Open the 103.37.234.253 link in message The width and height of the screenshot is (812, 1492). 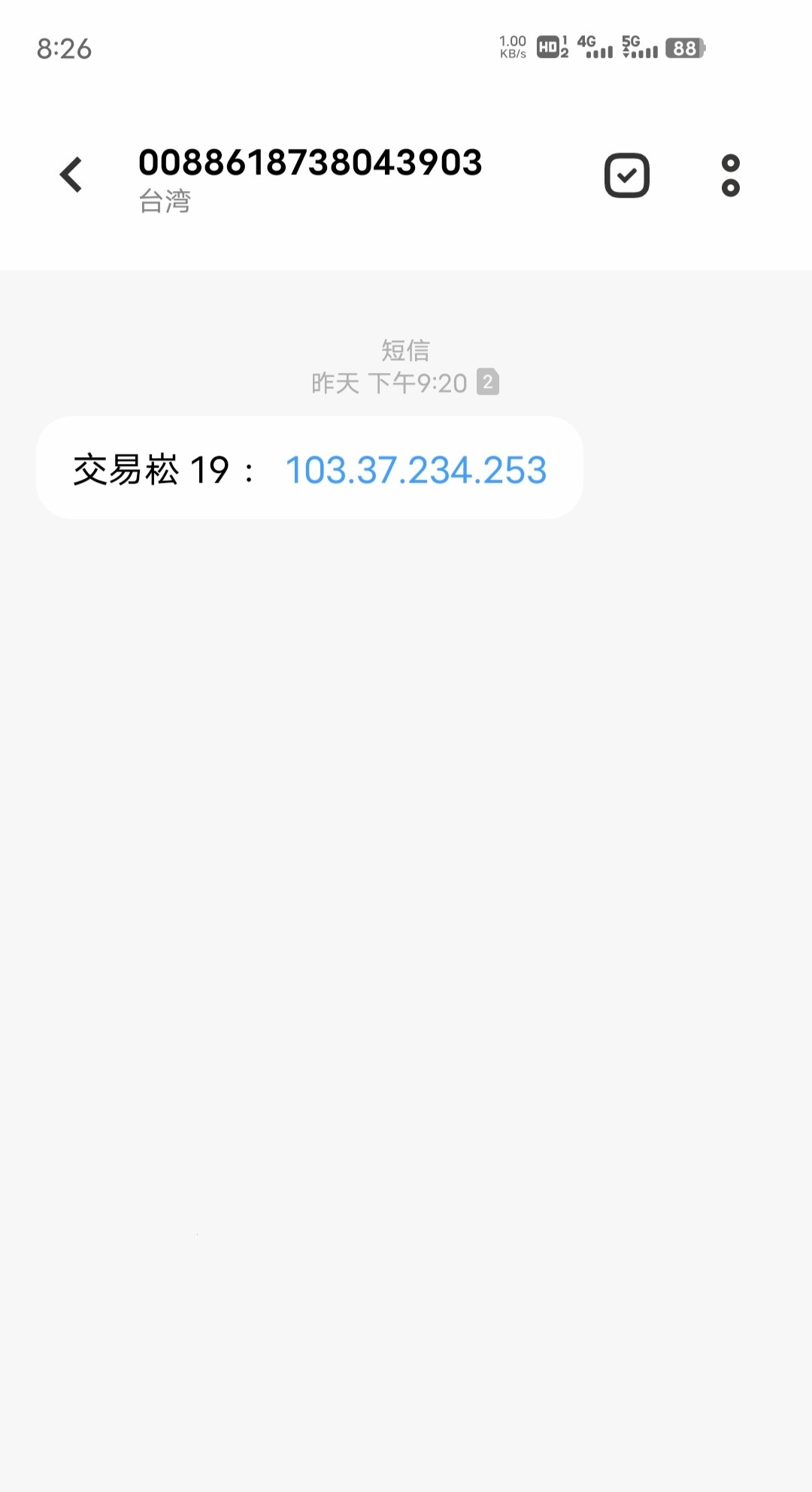[x=416, y=470]
